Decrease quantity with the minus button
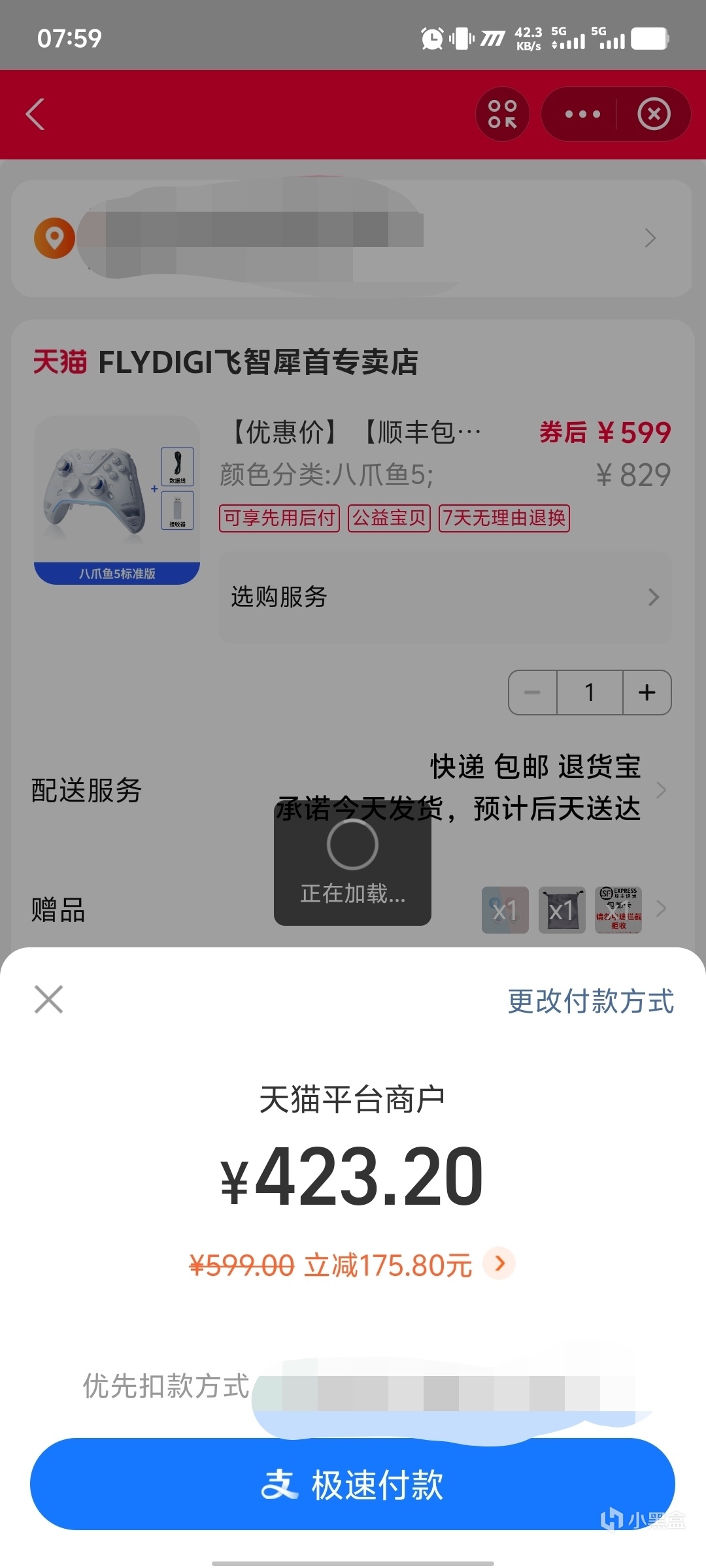The height and width of the screenshot is (1568, 706). pos(533,693)
